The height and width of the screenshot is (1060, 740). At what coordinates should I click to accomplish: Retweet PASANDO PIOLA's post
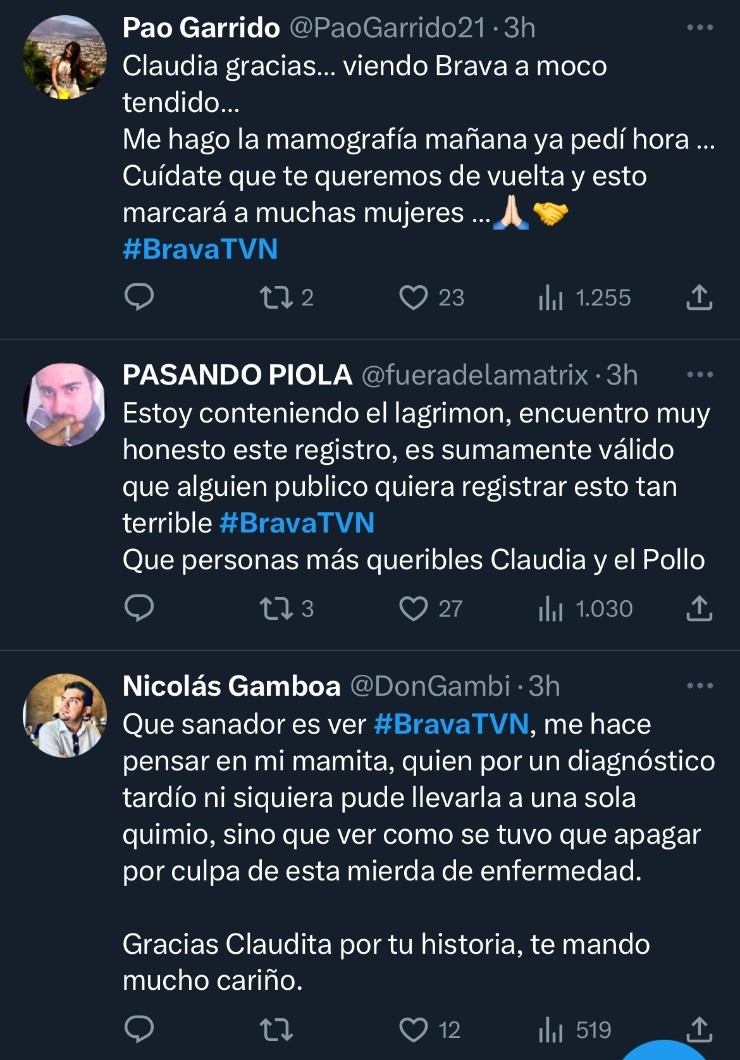272,608
